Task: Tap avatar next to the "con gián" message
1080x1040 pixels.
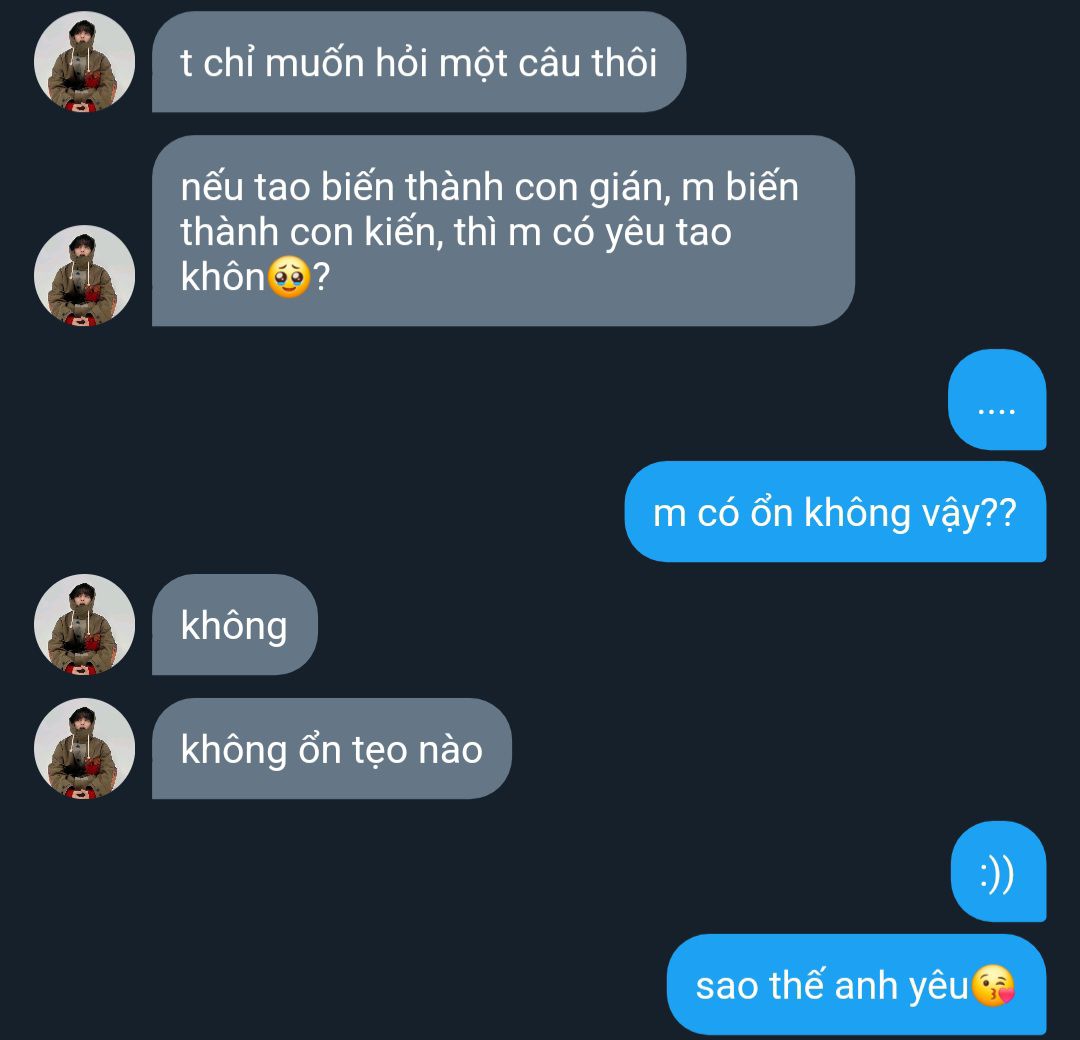Action: (84, 275)
